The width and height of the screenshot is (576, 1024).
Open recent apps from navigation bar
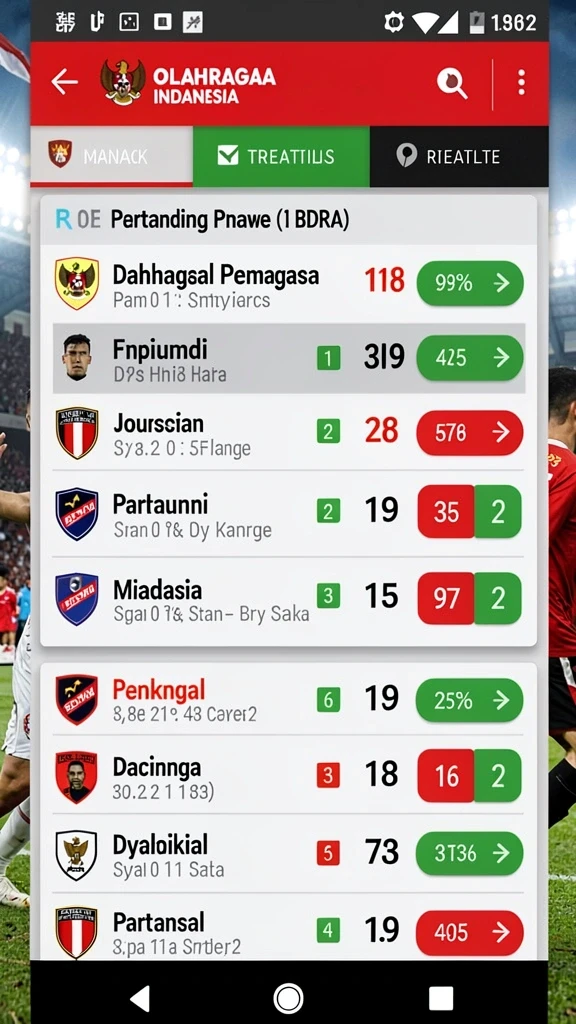[x=441, y=999]
